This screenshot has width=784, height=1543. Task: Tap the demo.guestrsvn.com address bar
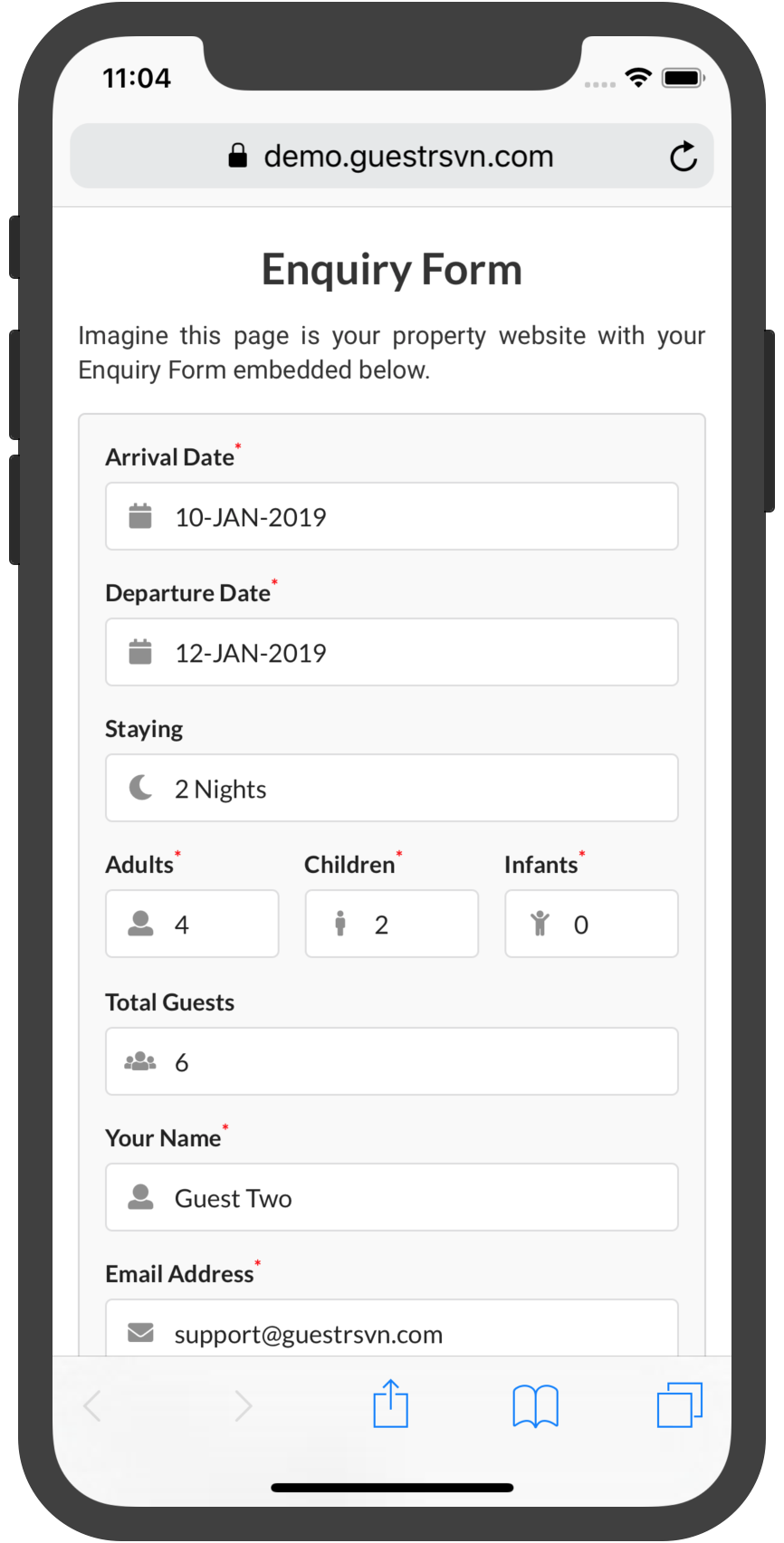click(391, 156)
